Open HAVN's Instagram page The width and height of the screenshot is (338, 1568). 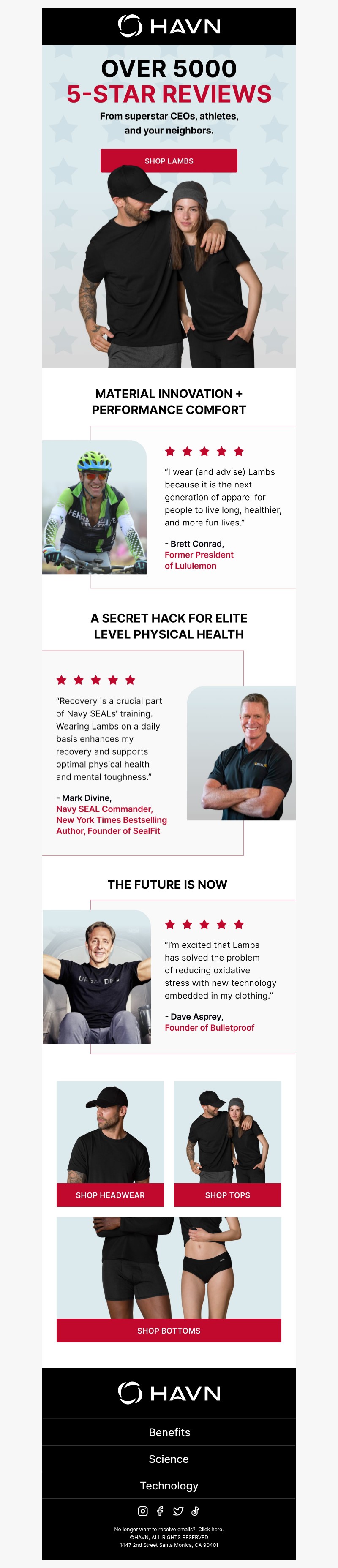pos(142,1511)
